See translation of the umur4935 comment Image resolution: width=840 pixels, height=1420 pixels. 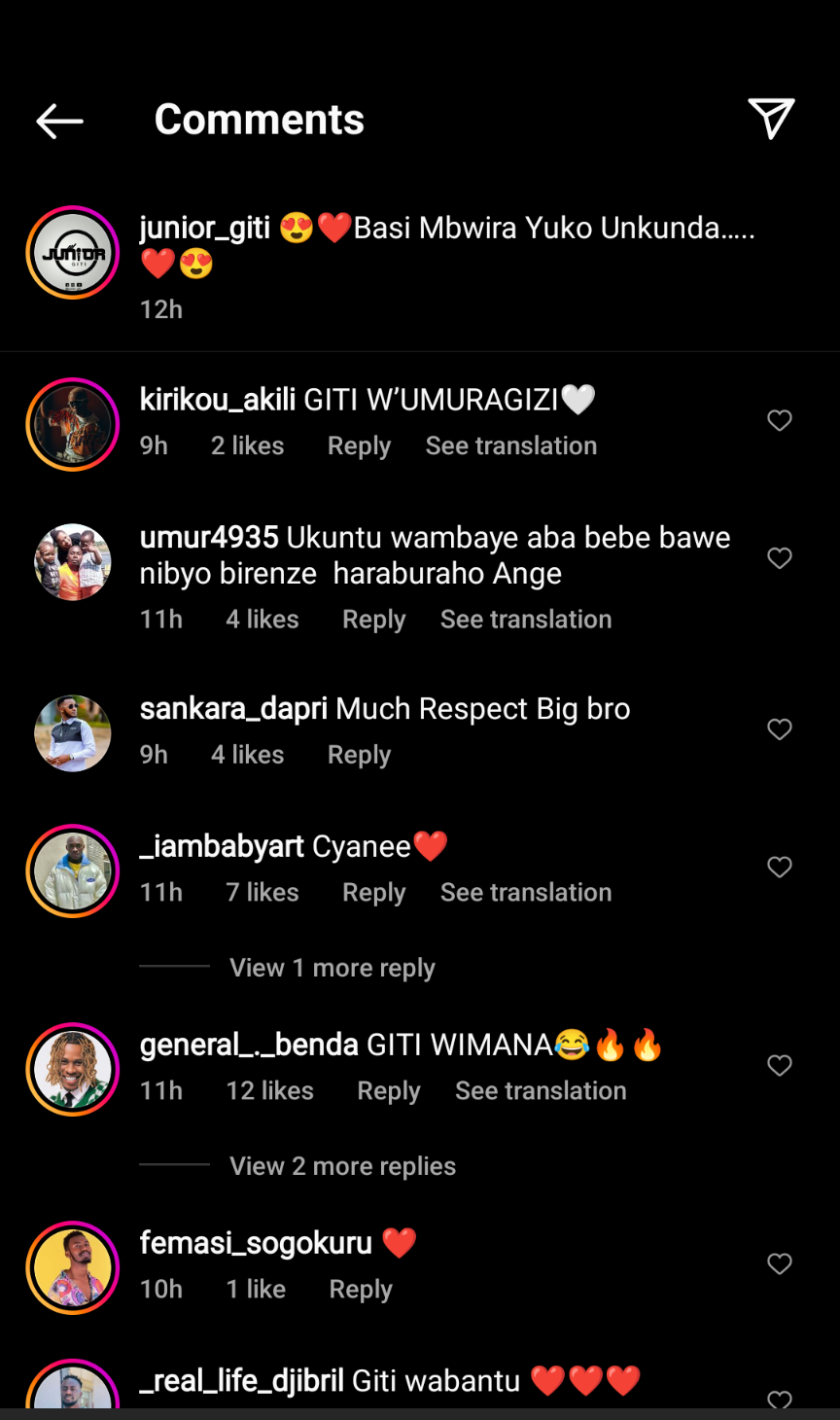pyautogui.click(x=526, y=620)
